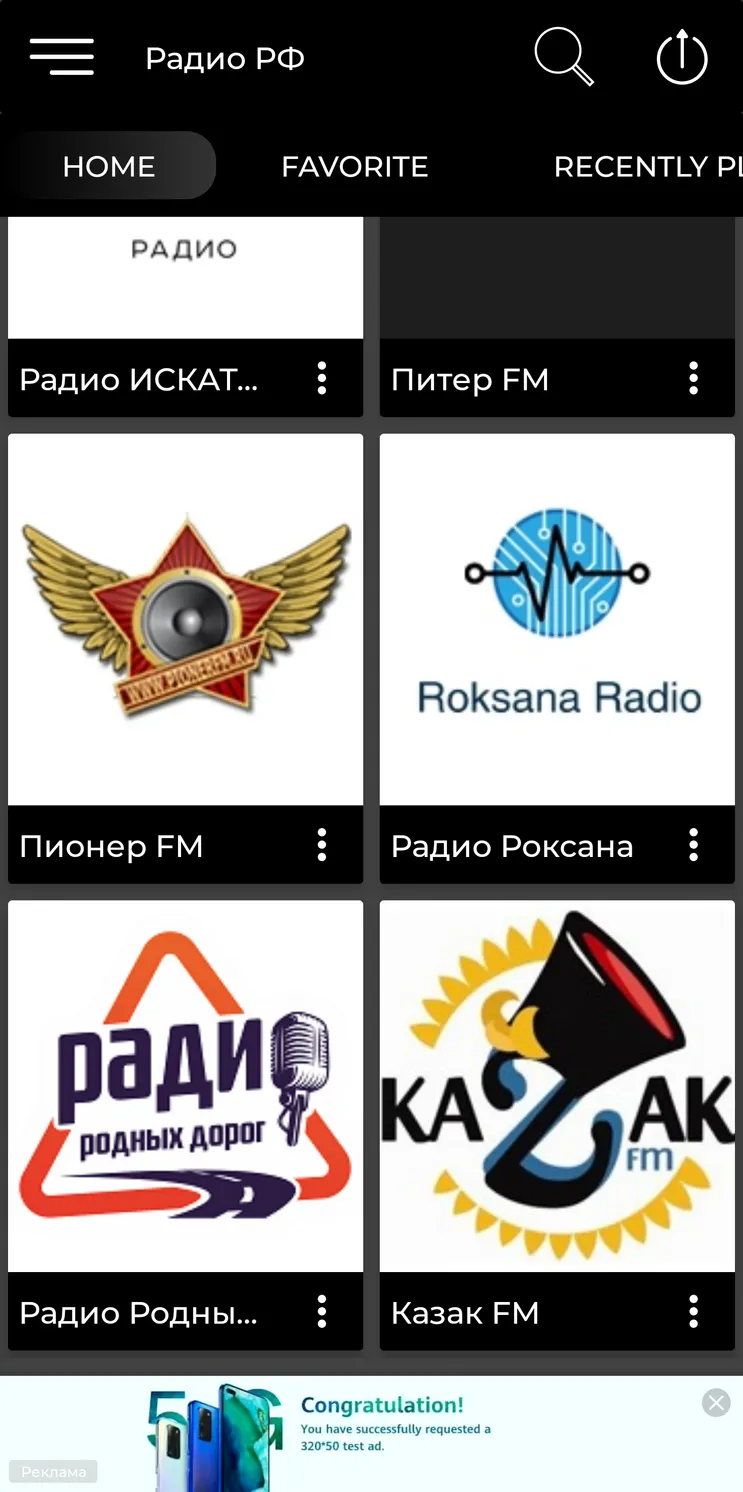Switch to the Recently Played tab
Viewport: 743px width, 1492px height.
tap(648, 166)
